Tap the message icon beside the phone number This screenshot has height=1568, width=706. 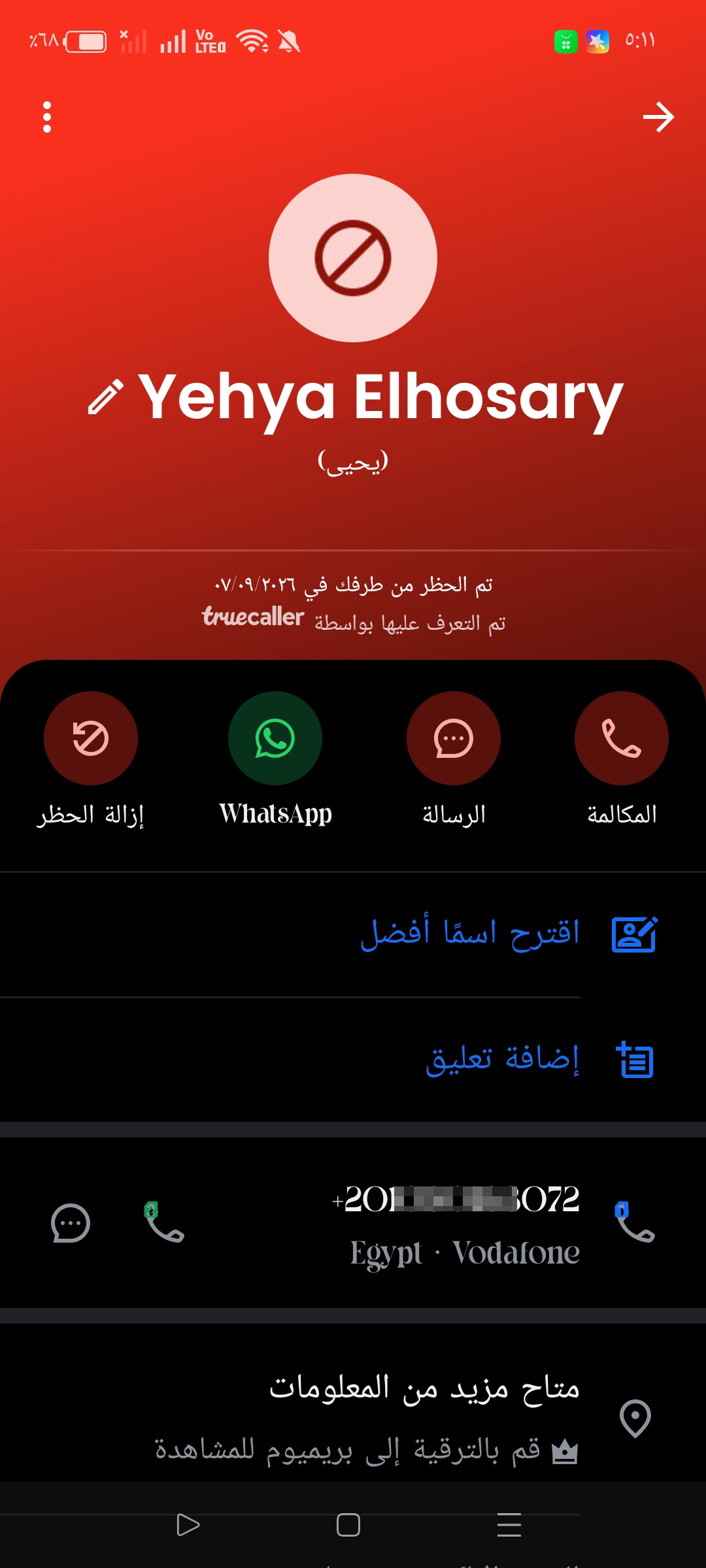71,1222
